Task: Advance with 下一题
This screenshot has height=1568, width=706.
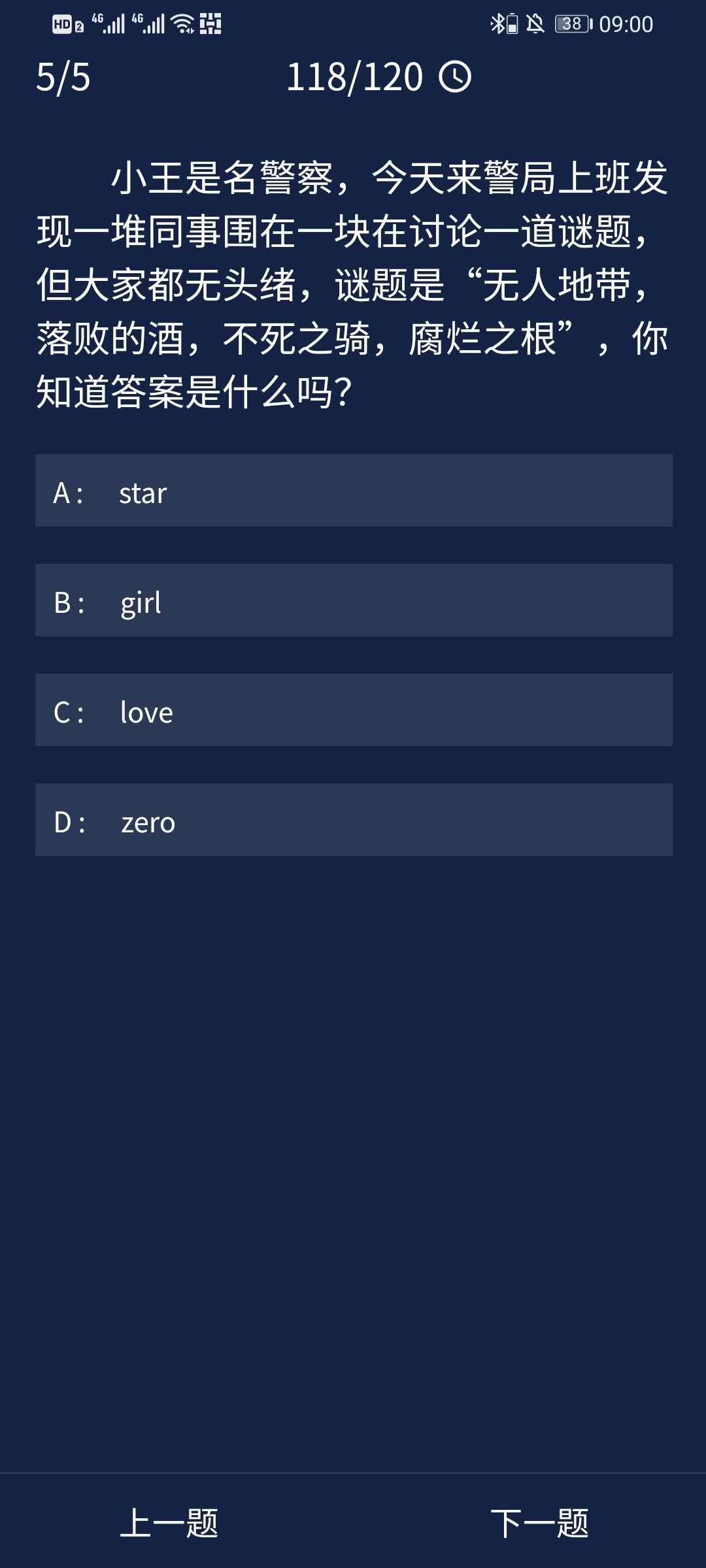Action: 539,1523
